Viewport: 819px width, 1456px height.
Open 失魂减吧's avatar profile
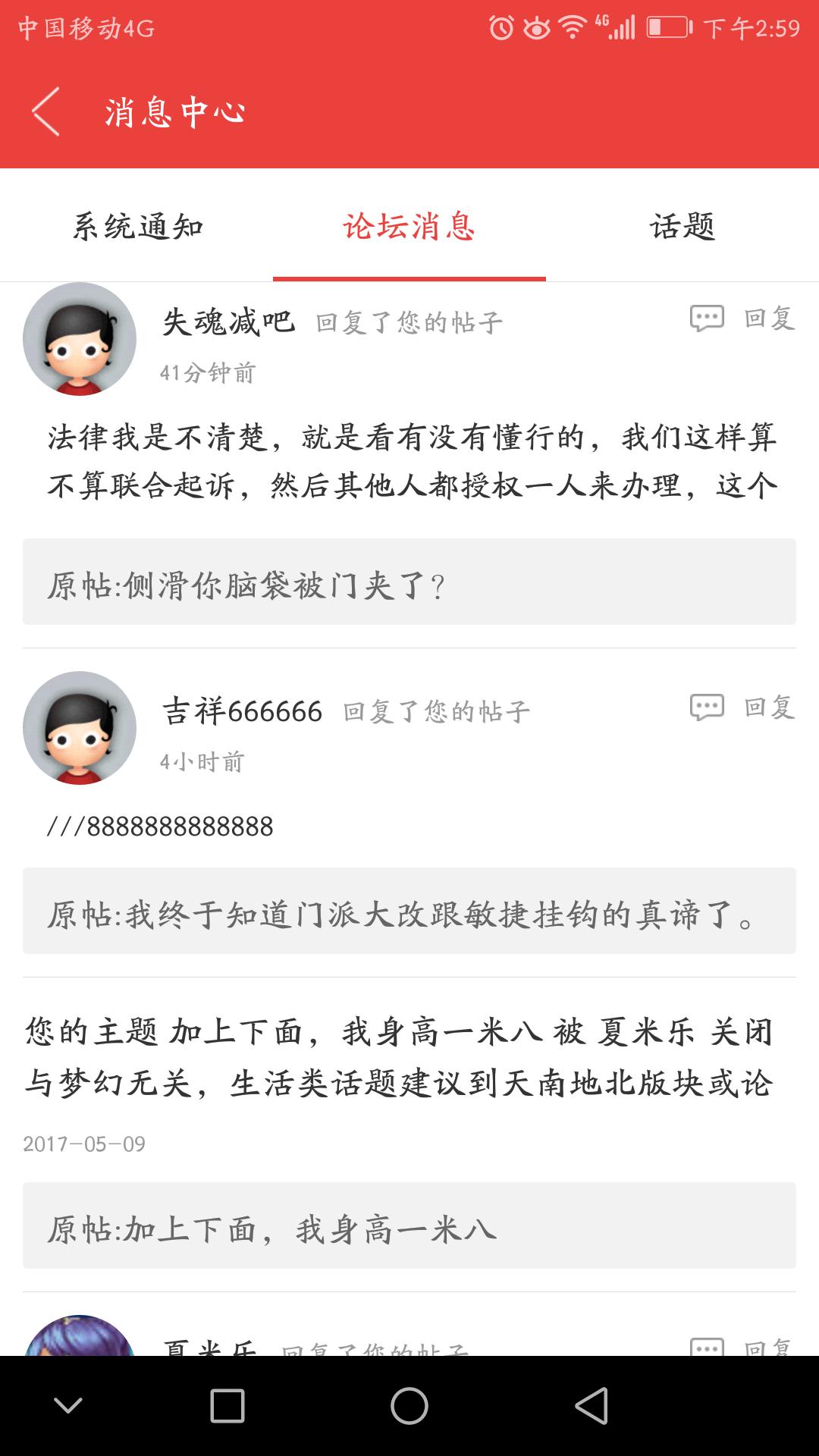[80, 339]
